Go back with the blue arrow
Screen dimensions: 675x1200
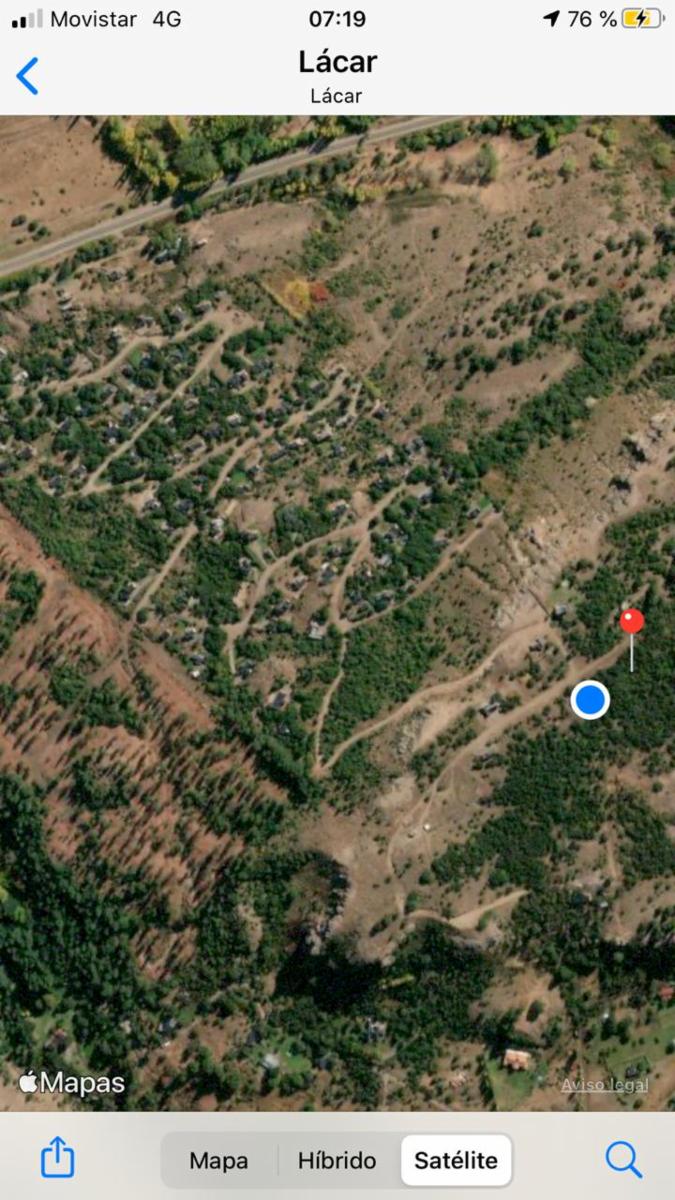[28, 76]
